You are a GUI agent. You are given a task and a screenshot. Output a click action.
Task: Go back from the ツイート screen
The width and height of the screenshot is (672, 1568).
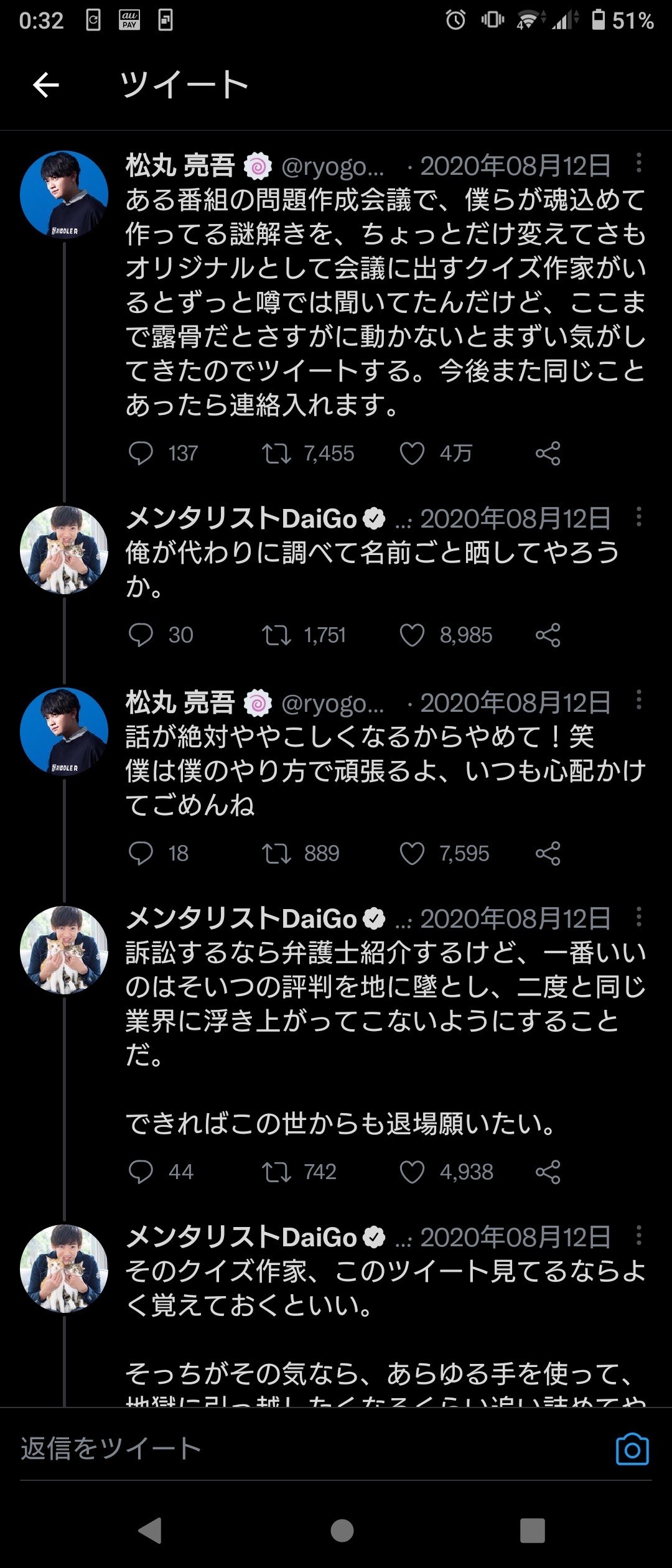point(45,85)
